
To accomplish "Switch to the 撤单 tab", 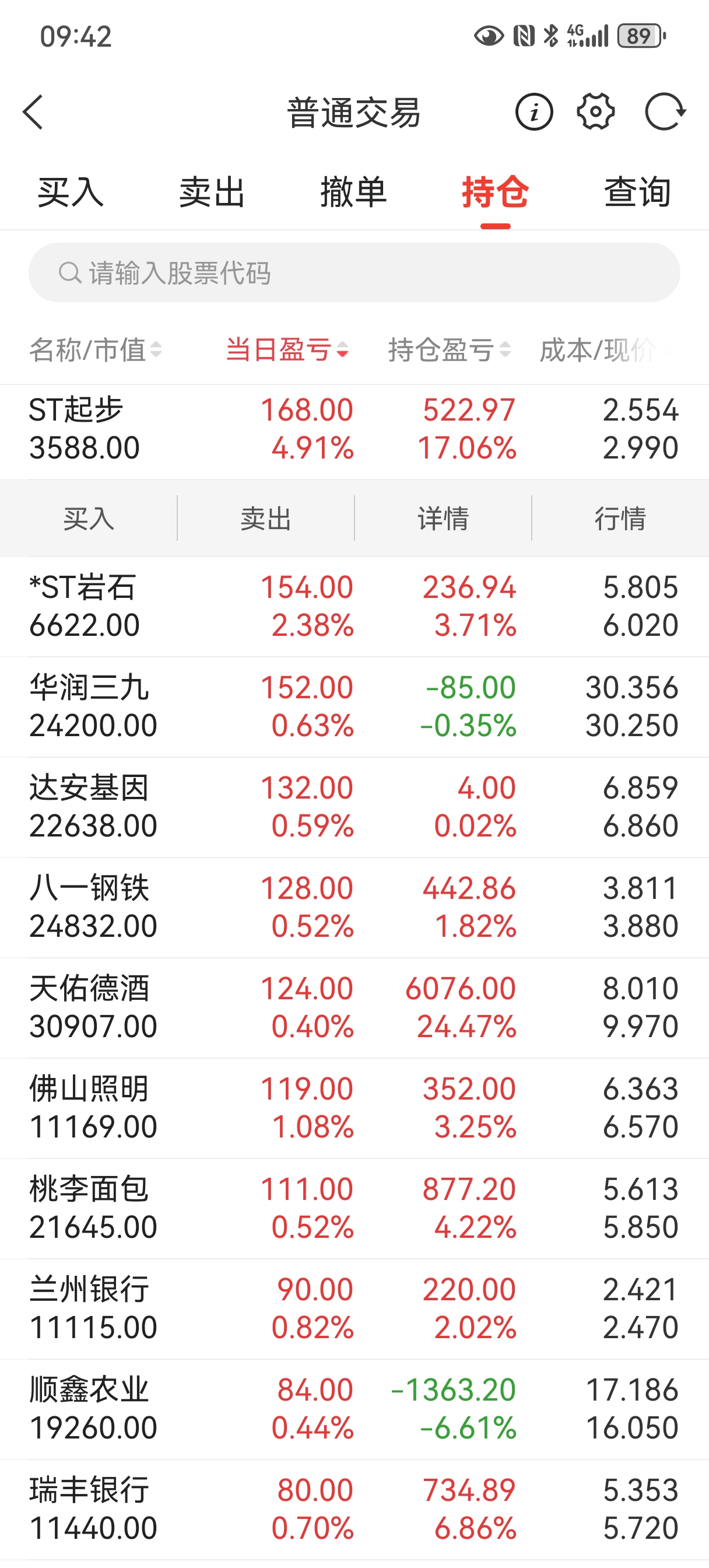I will (x=353, y=192).
